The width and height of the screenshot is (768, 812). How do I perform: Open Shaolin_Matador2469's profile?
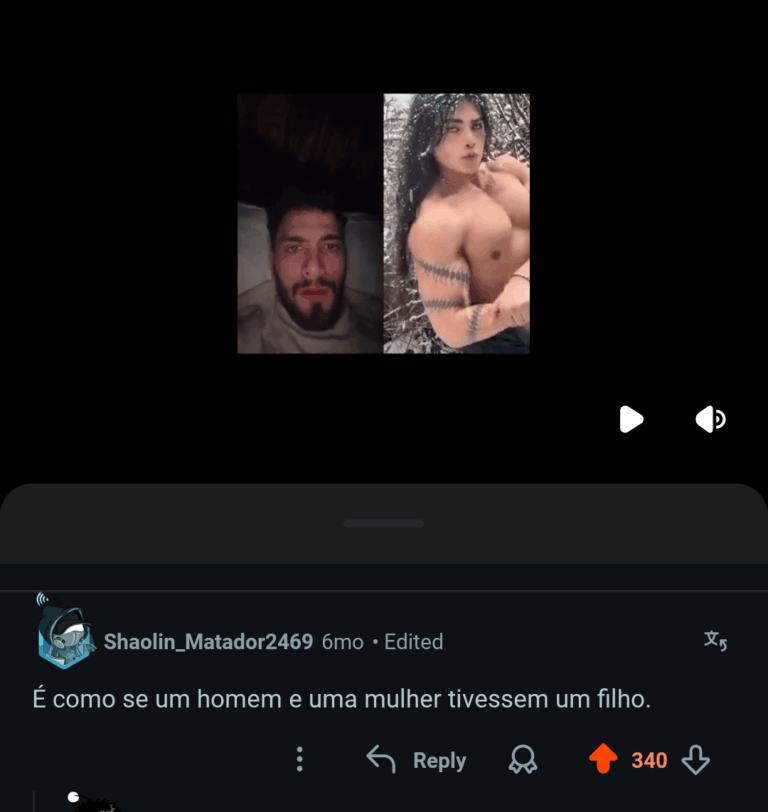click(208, 642)
